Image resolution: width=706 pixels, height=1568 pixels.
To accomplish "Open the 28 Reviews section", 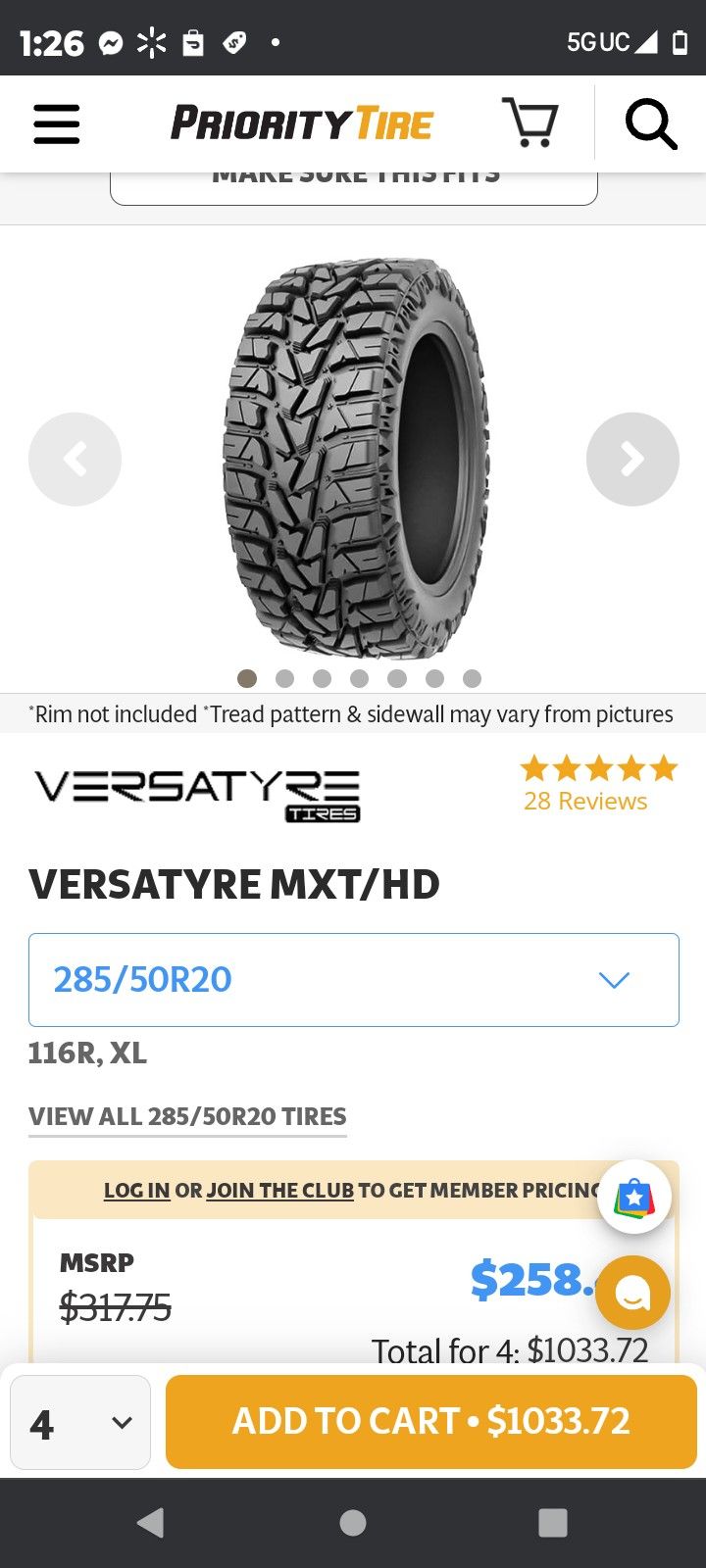I will (584, 801).
